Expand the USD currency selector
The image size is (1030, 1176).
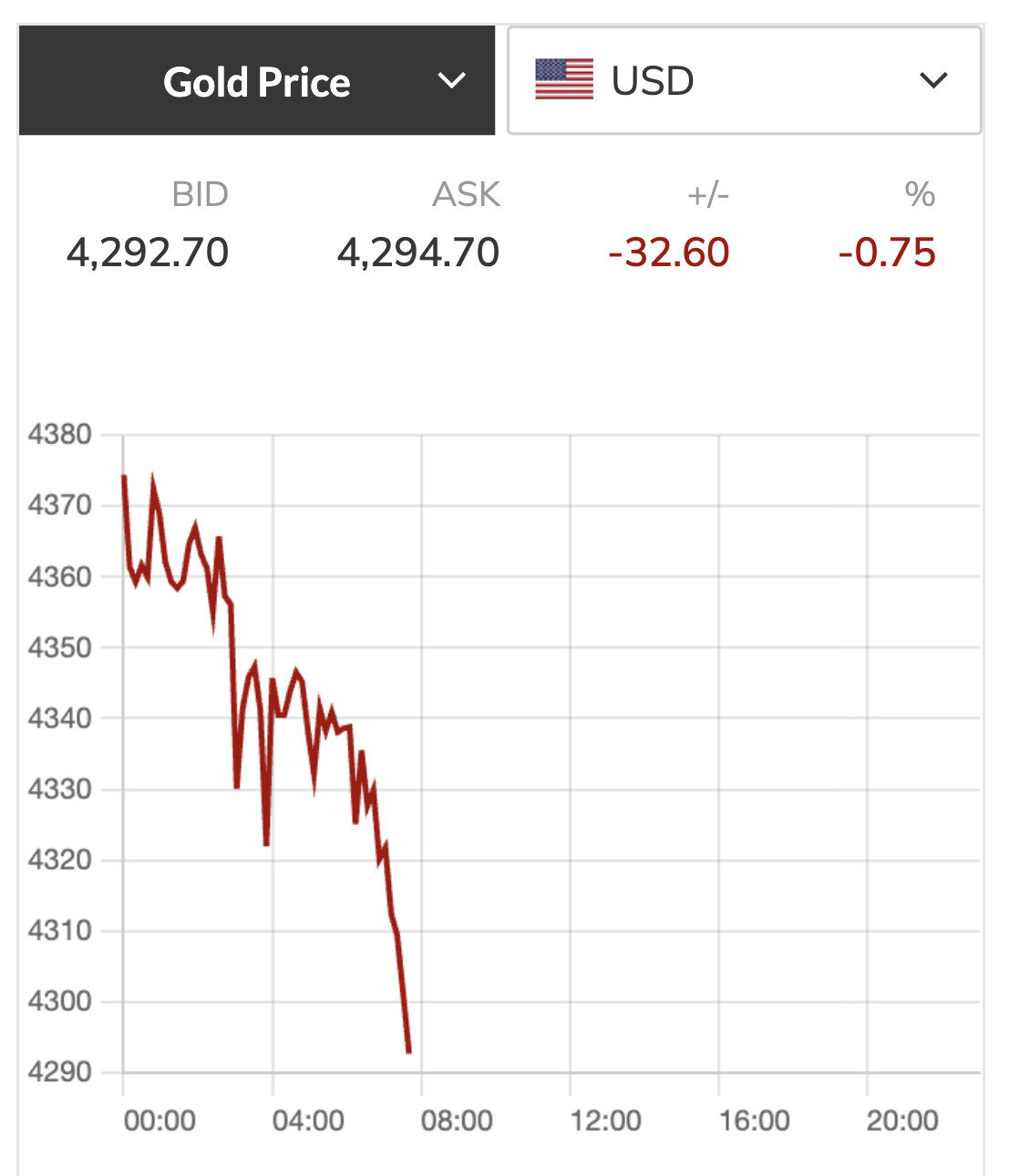point(743,81)
